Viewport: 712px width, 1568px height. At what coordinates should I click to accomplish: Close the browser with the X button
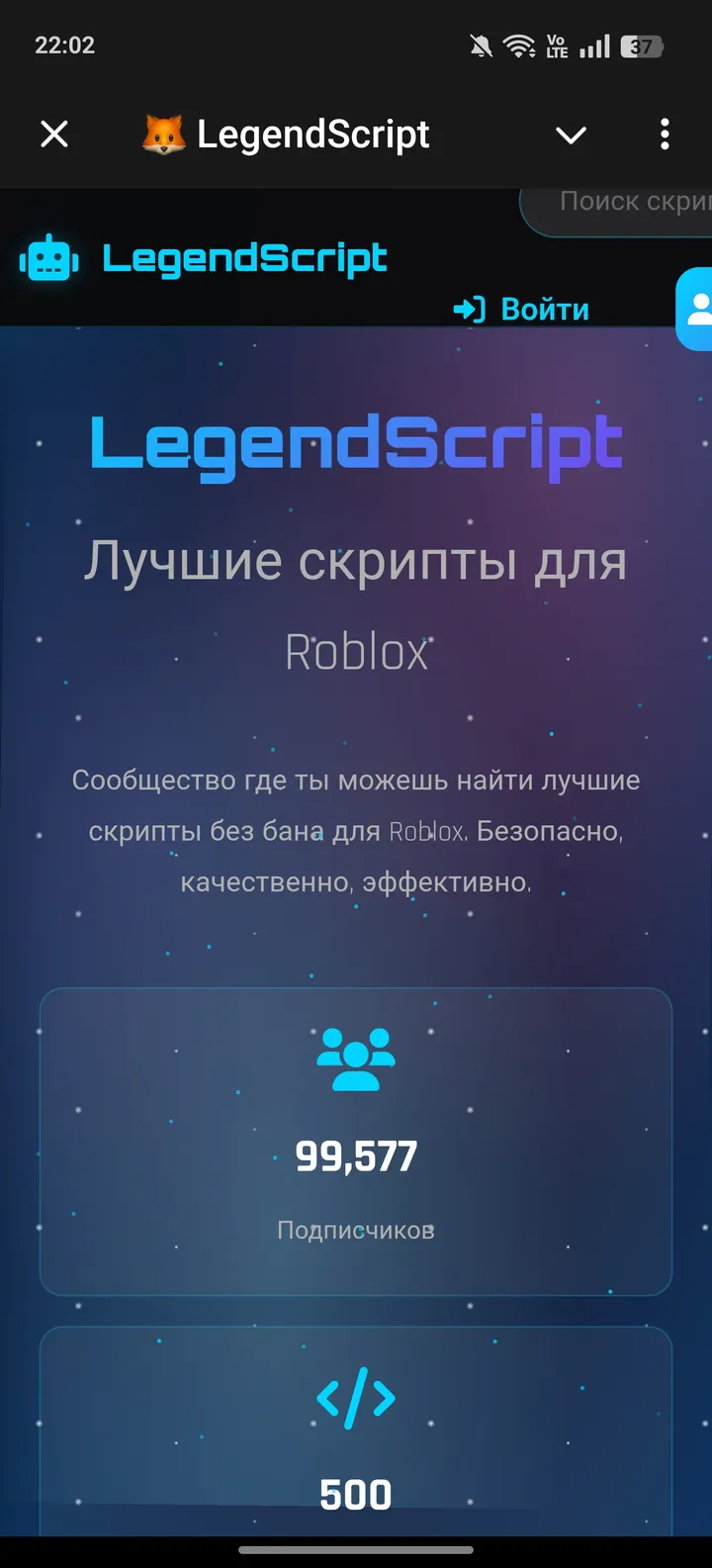pos(54,134)
